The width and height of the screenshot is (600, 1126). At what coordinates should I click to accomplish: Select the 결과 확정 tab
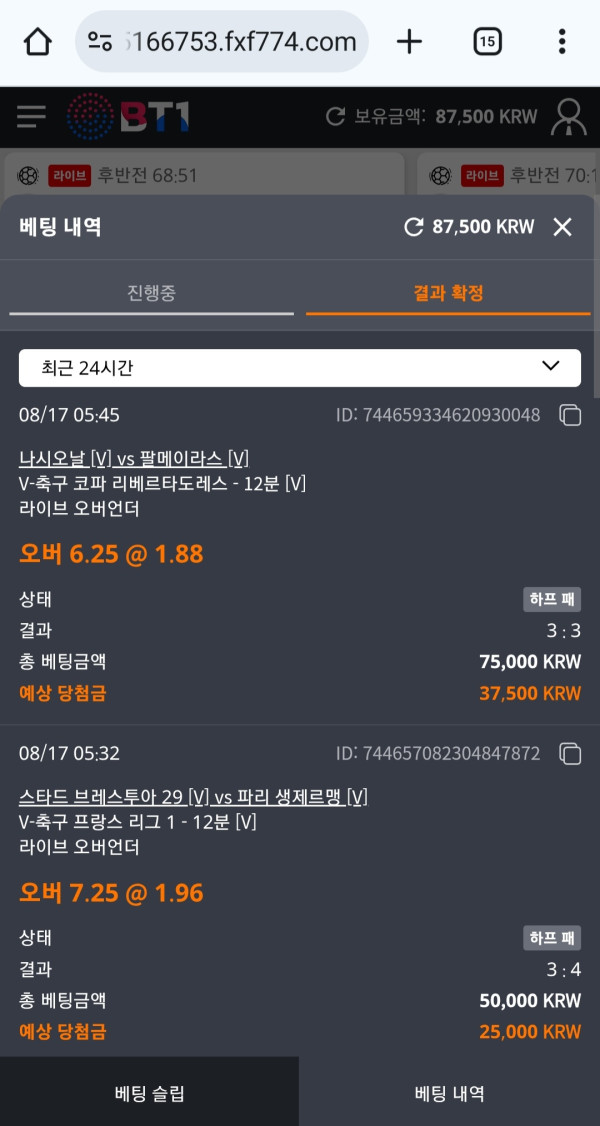[448, 293]
